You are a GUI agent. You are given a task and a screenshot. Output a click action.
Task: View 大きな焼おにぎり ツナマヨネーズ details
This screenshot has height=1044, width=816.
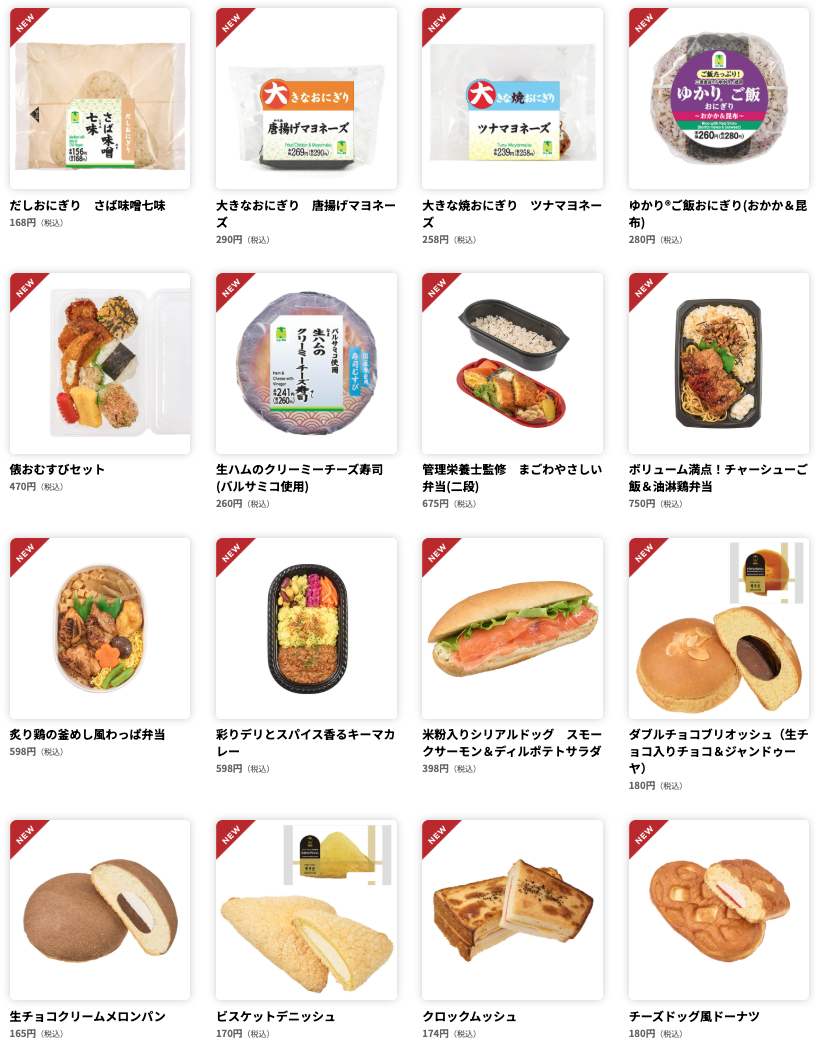point(512,99)
